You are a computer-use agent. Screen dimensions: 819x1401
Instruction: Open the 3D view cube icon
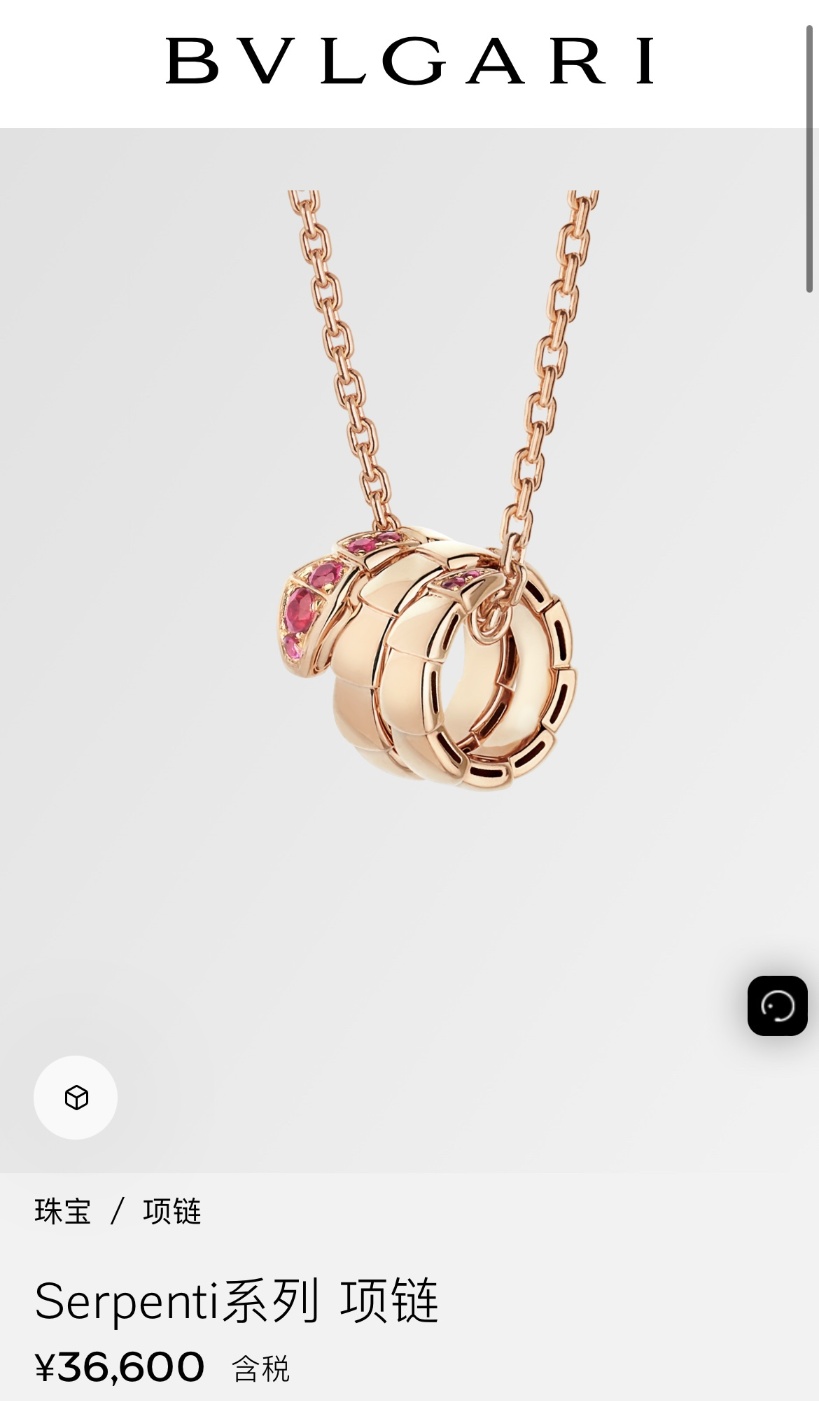[x=76, y=1097]
